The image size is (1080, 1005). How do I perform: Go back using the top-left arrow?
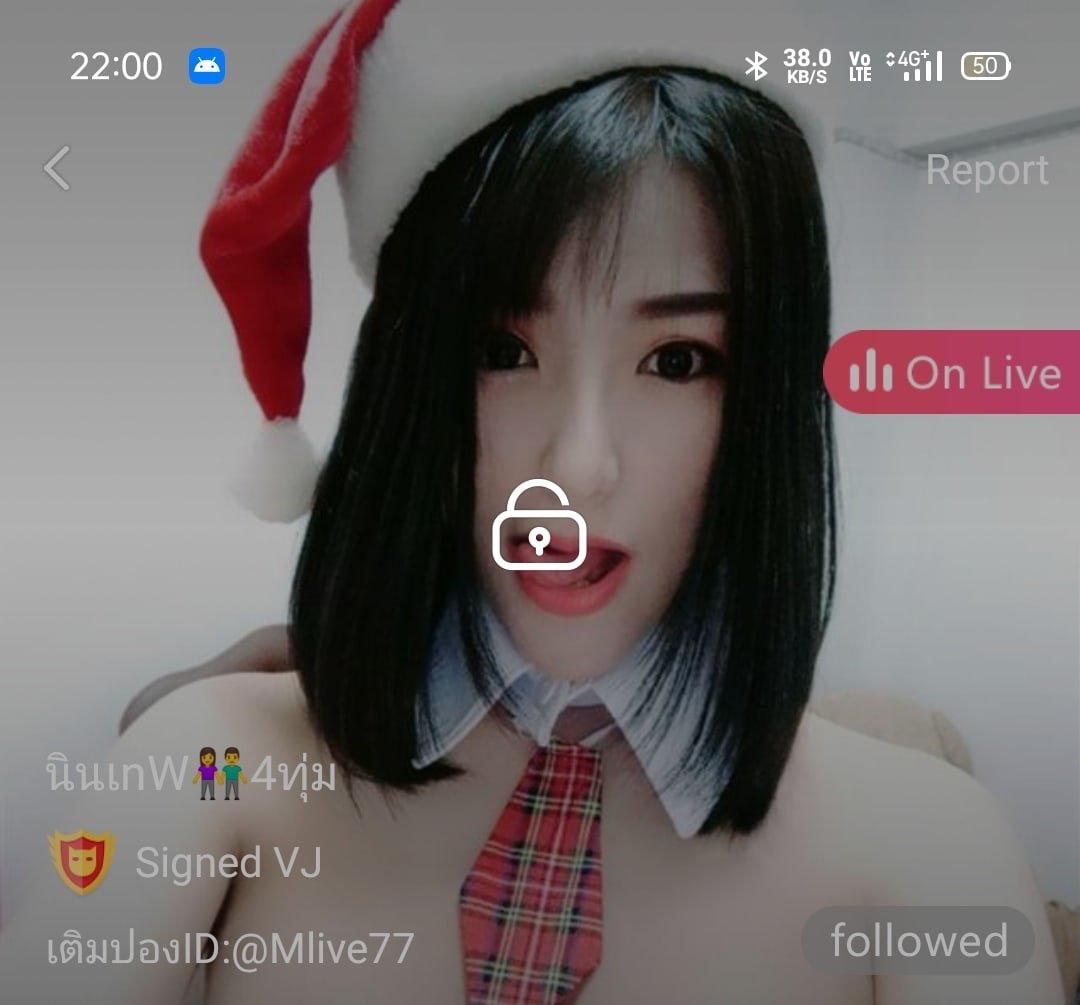tap(57, 168)
